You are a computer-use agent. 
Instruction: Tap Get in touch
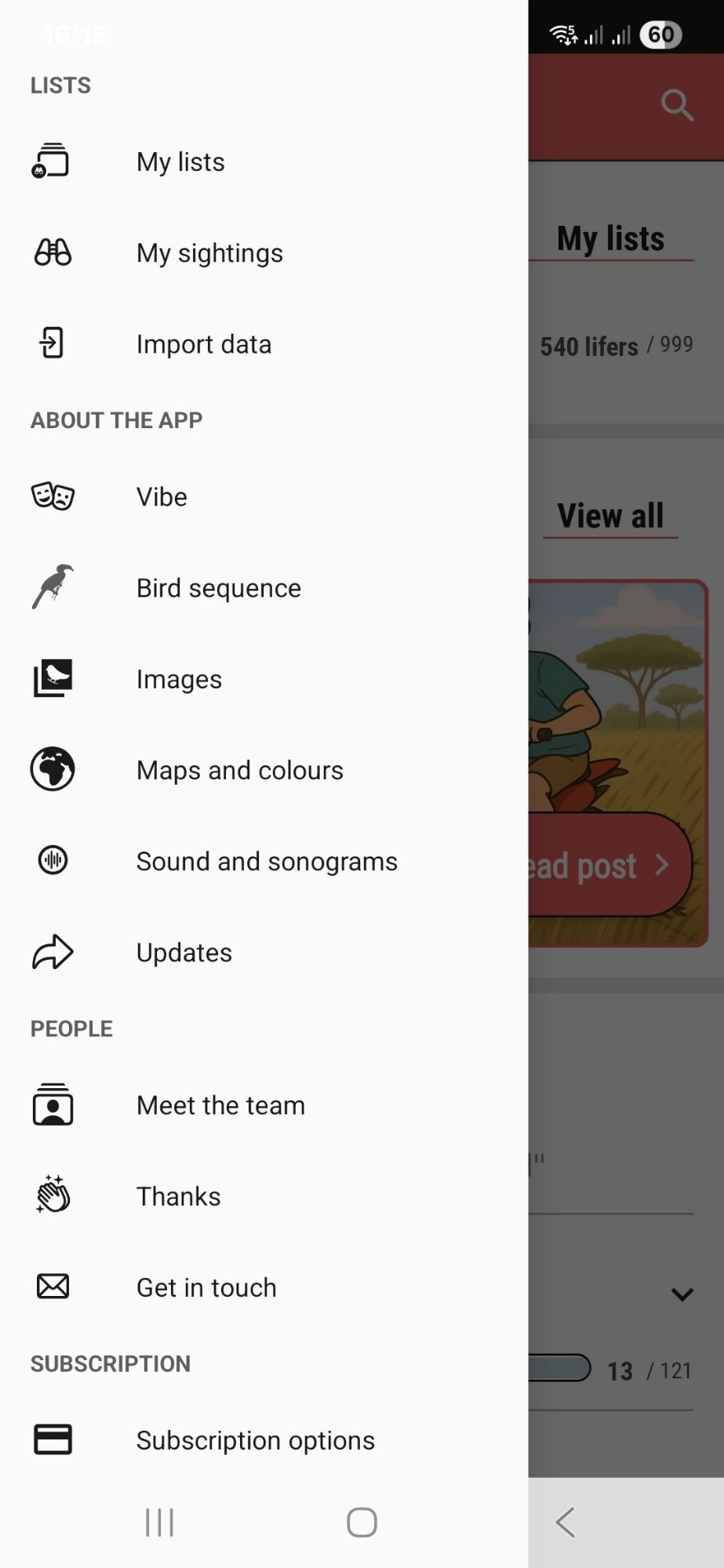coord(206,1287)
